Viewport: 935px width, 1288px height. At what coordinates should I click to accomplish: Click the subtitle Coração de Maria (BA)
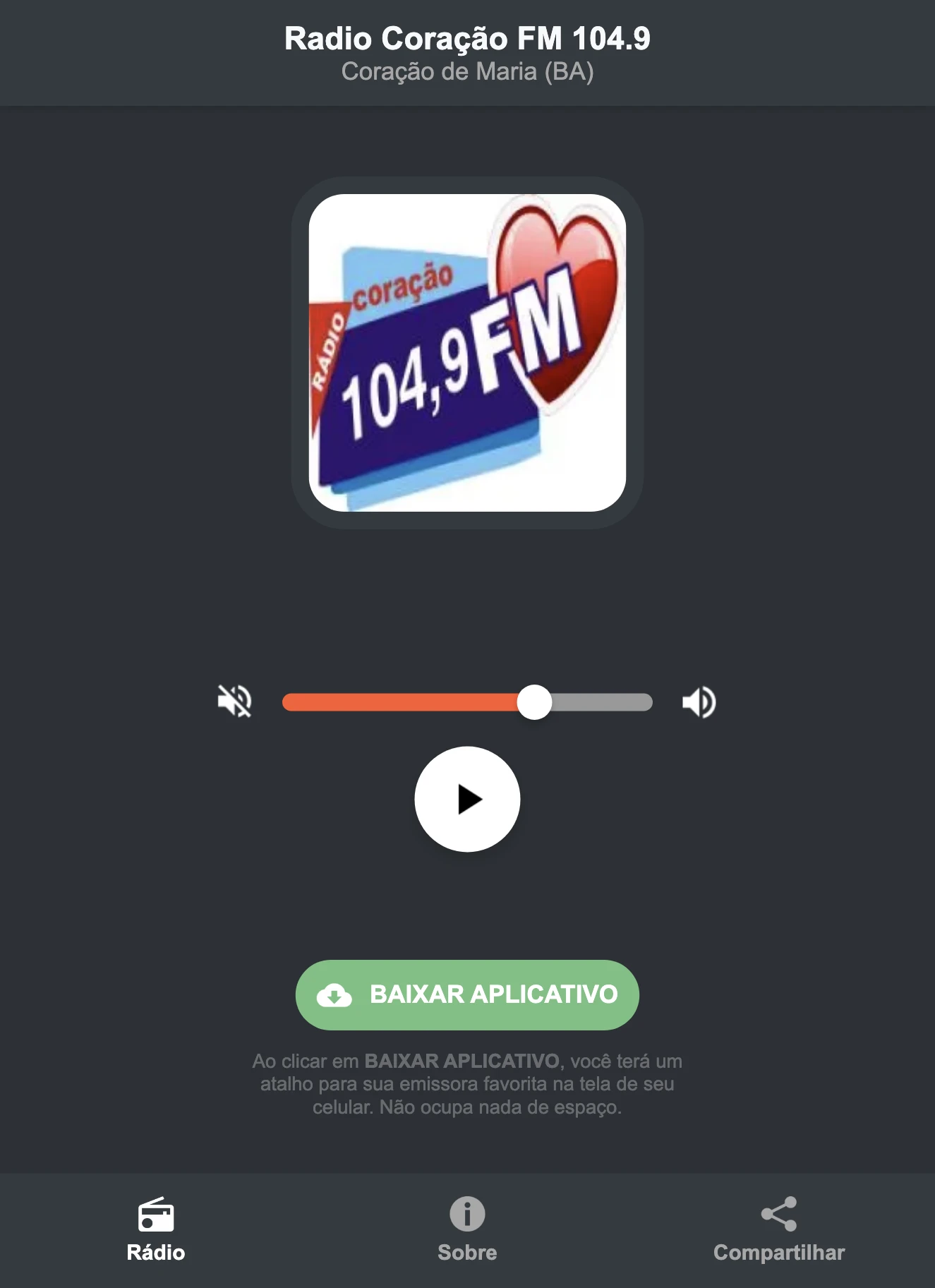coord(466,71)
